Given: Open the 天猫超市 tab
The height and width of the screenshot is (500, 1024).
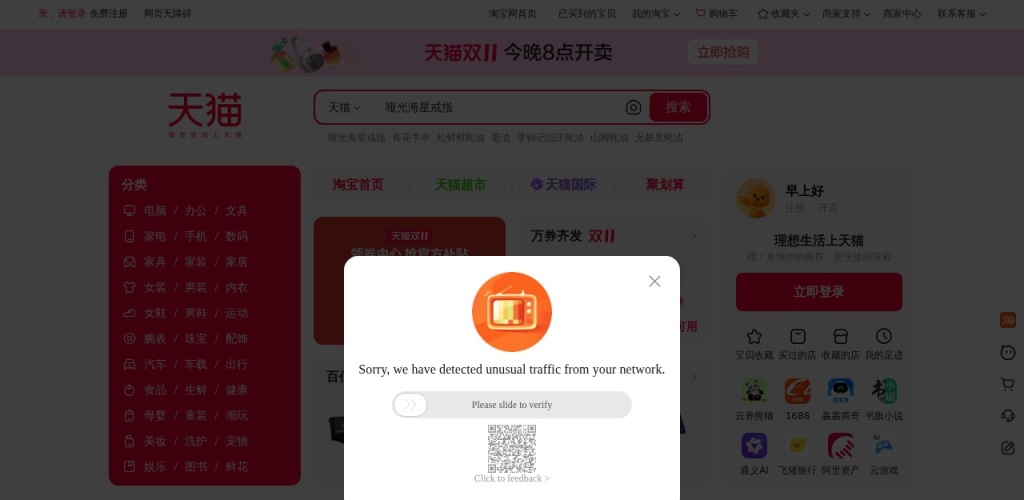Looking at the screenshot, I should pos(460,185).
